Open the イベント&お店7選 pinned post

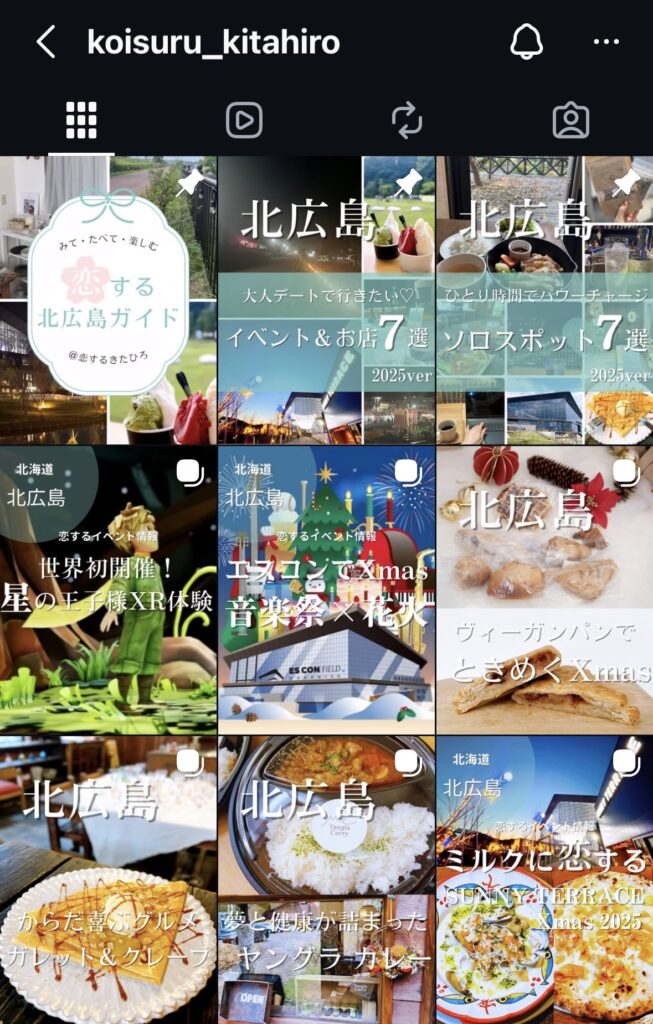326,300
